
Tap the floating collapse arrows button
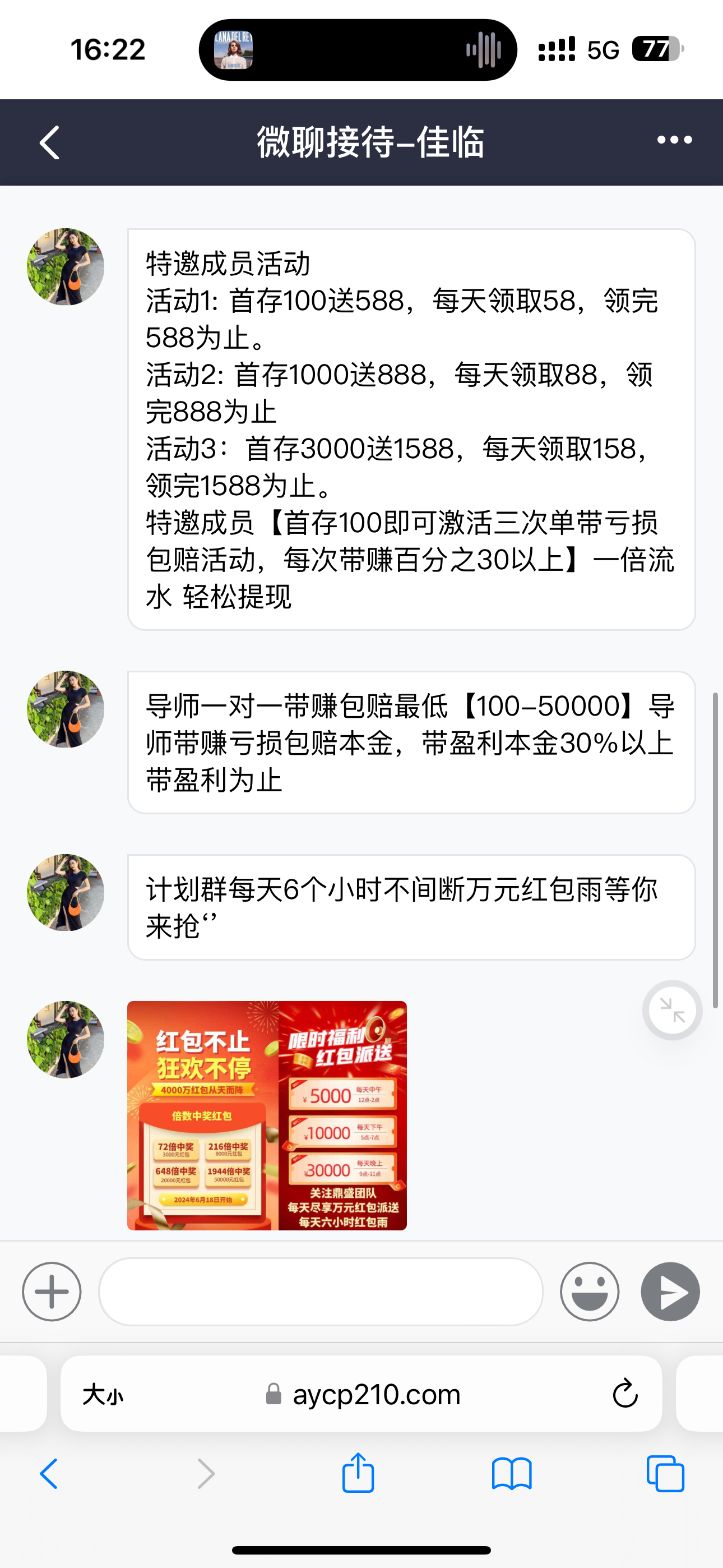tap(672, 1011)
